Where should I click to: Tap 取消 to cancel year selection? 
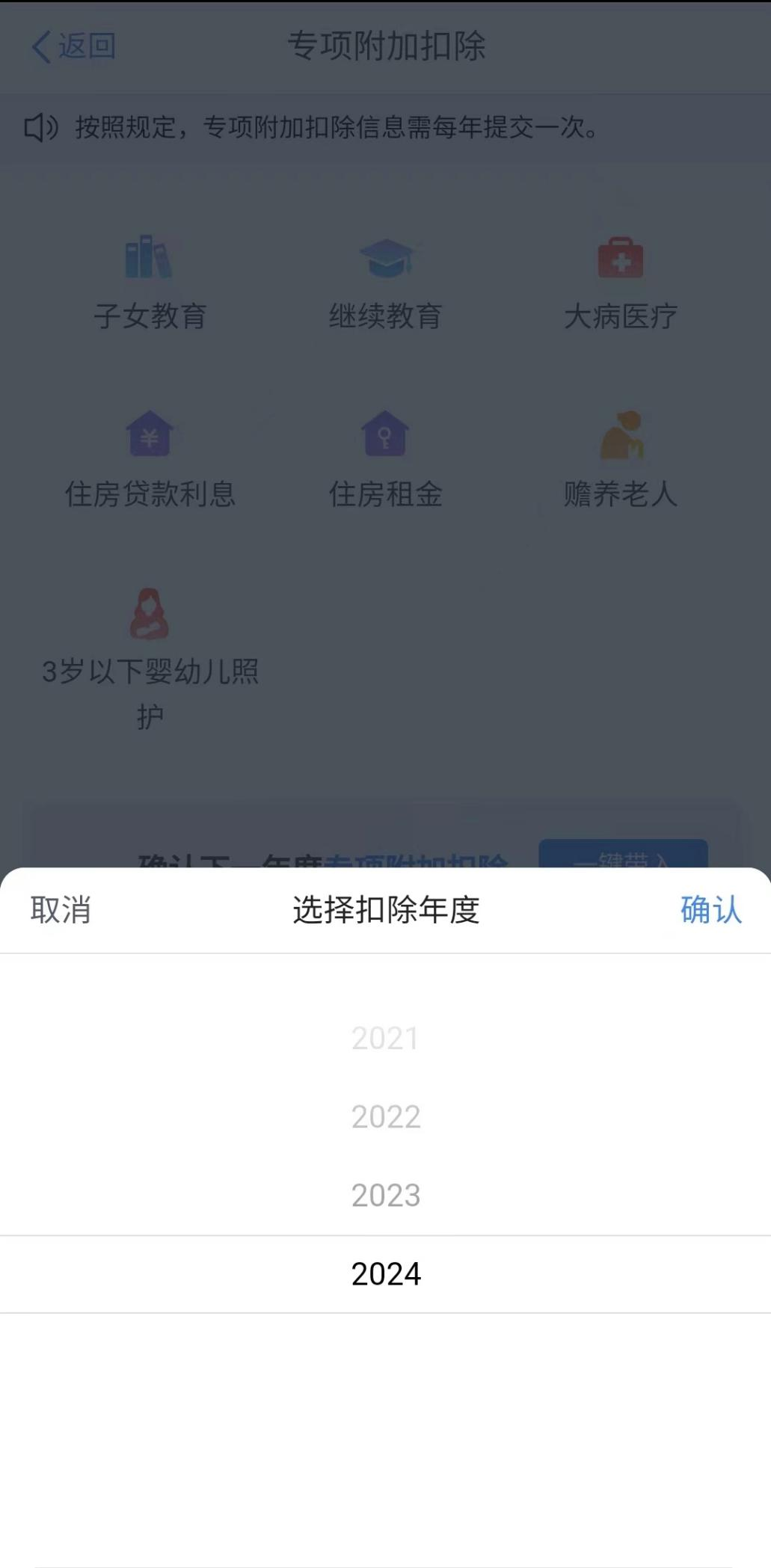[61, 910]
